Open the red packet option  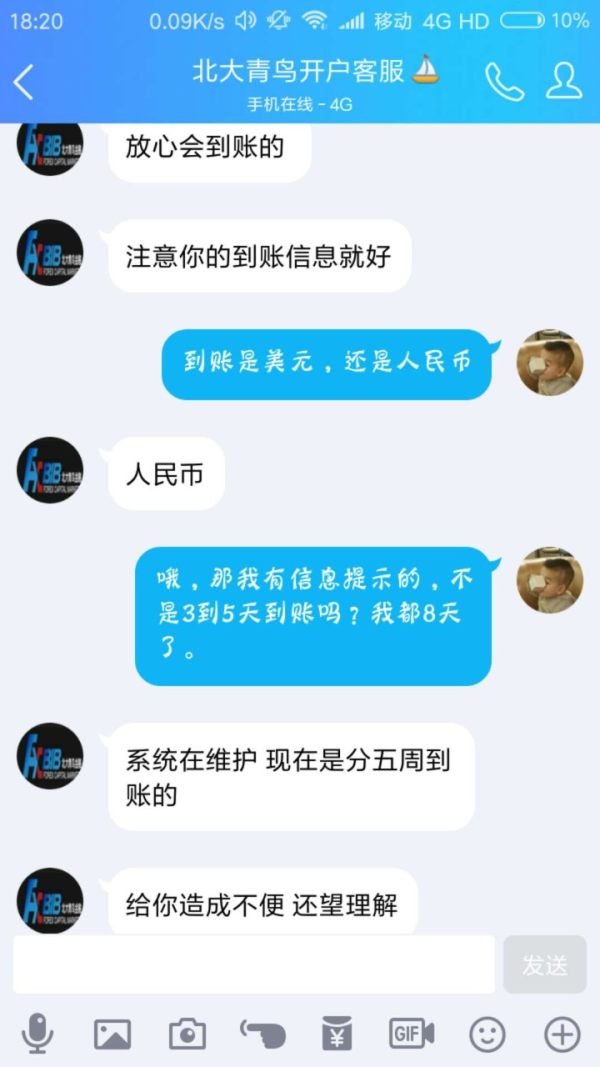[337, 1034]
